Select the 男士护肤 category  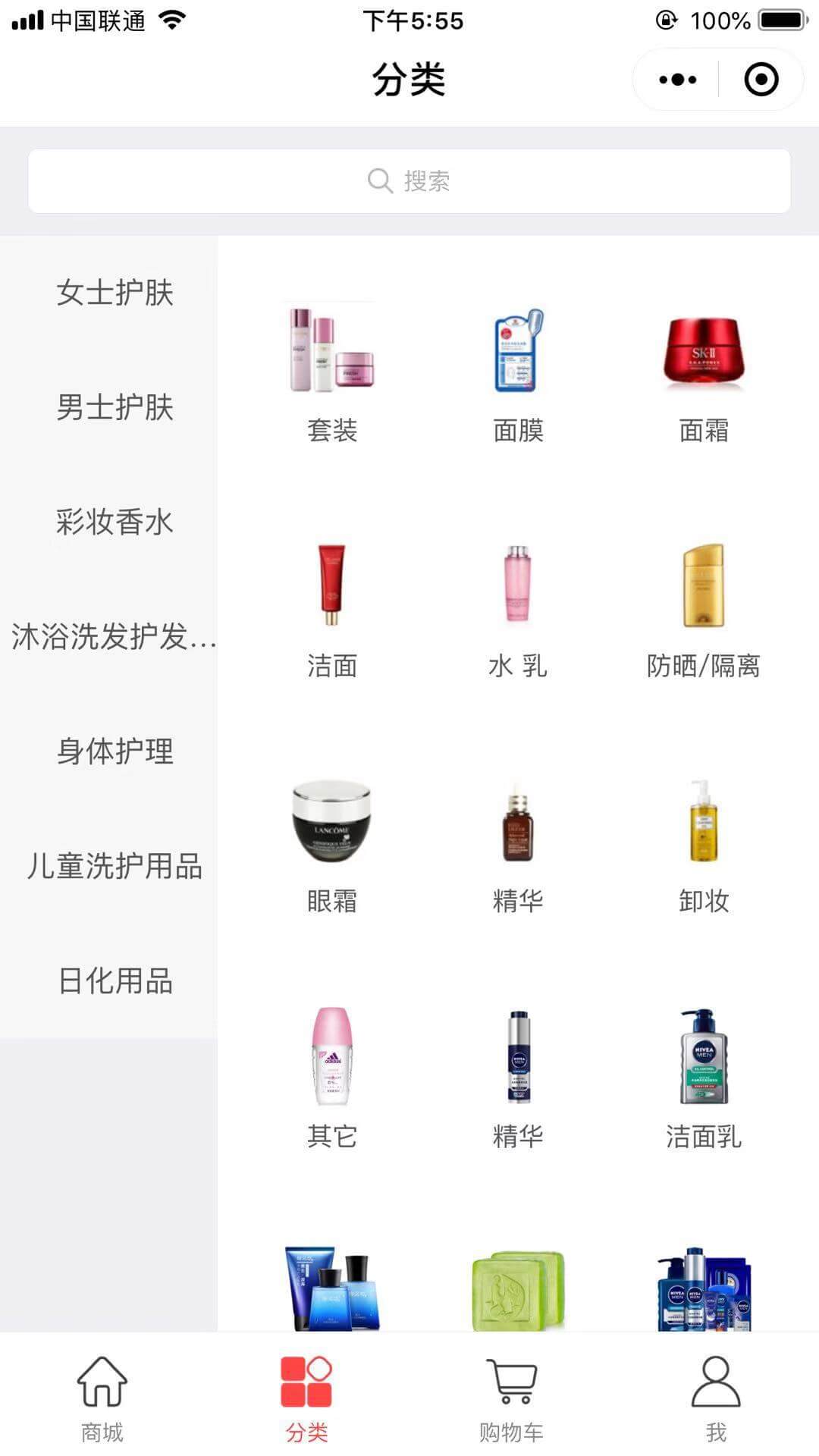coord(115,407)
